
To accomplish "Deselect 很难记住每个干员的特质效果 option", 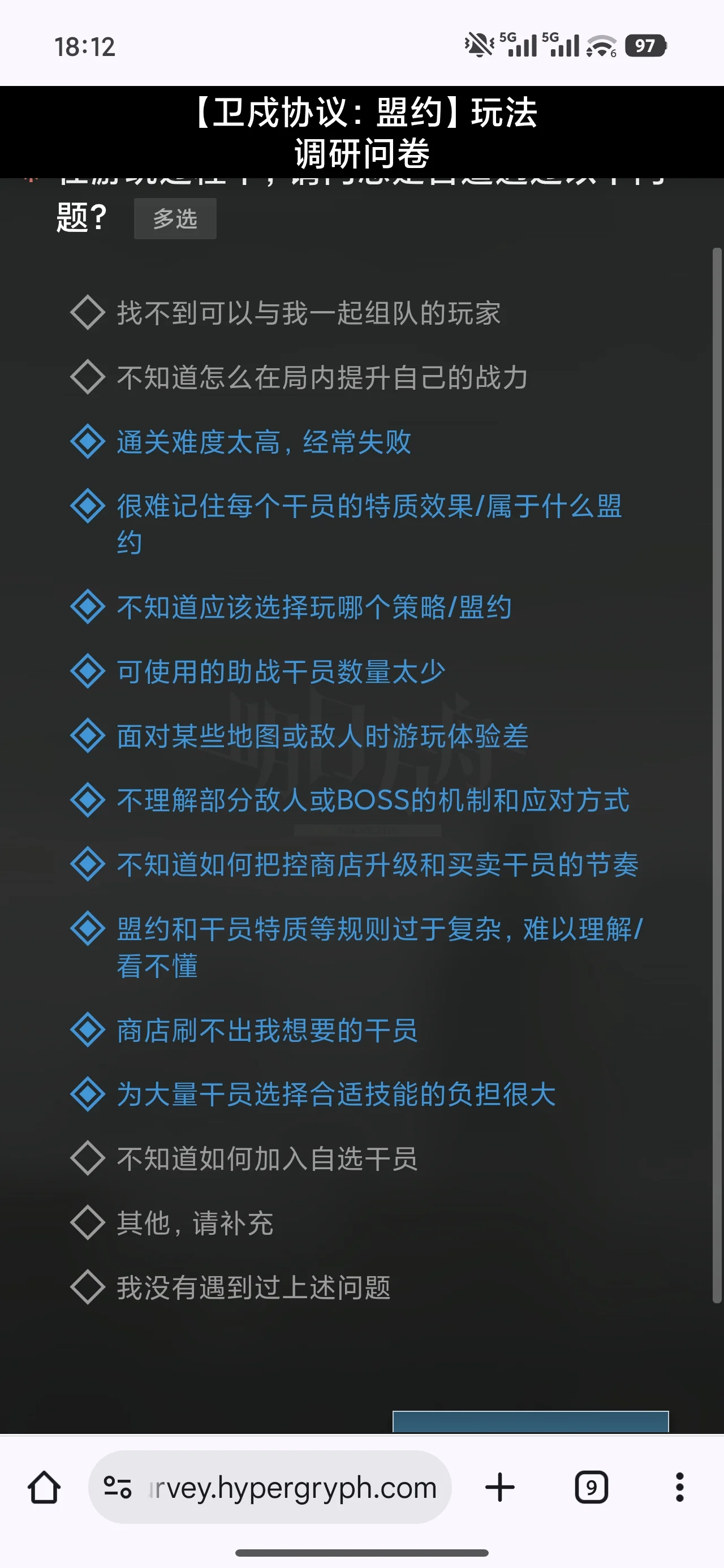I will tap(88, 506).
